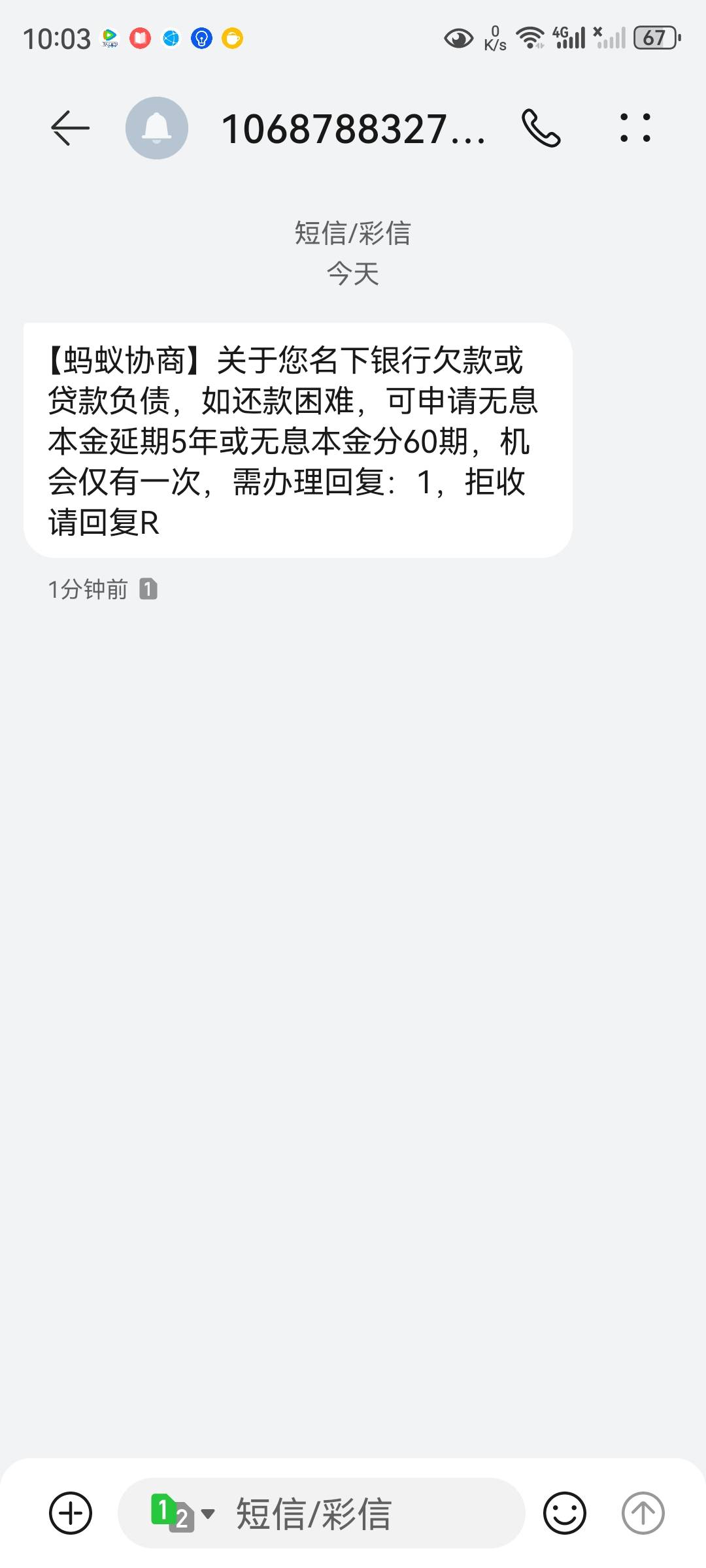Send the message with the arrow button
The width and height of the screenshot is (706, 1568).
click(x=643, y=1513)
